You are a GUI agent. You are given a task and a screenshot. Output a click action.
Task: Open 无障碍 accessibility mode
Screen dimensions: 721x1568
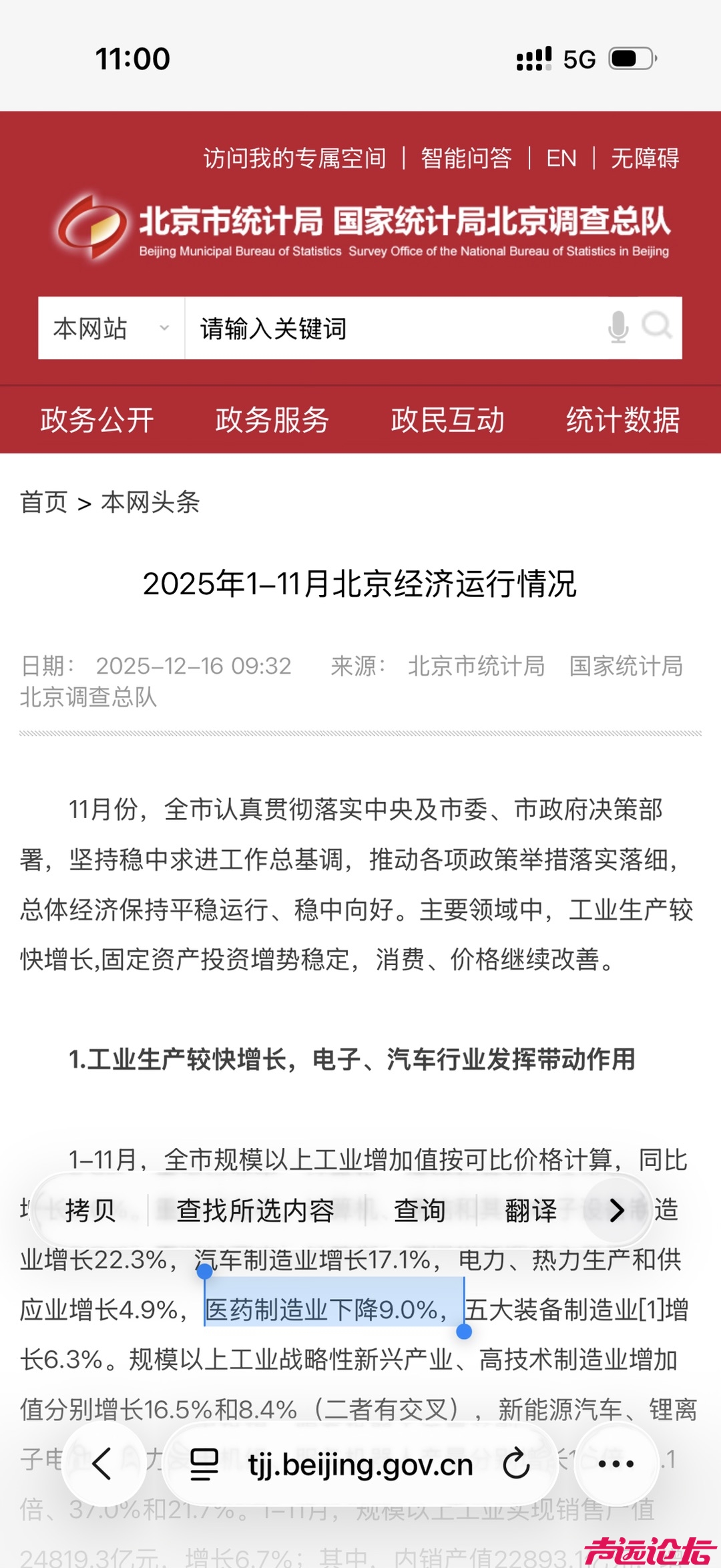[644, 158]
